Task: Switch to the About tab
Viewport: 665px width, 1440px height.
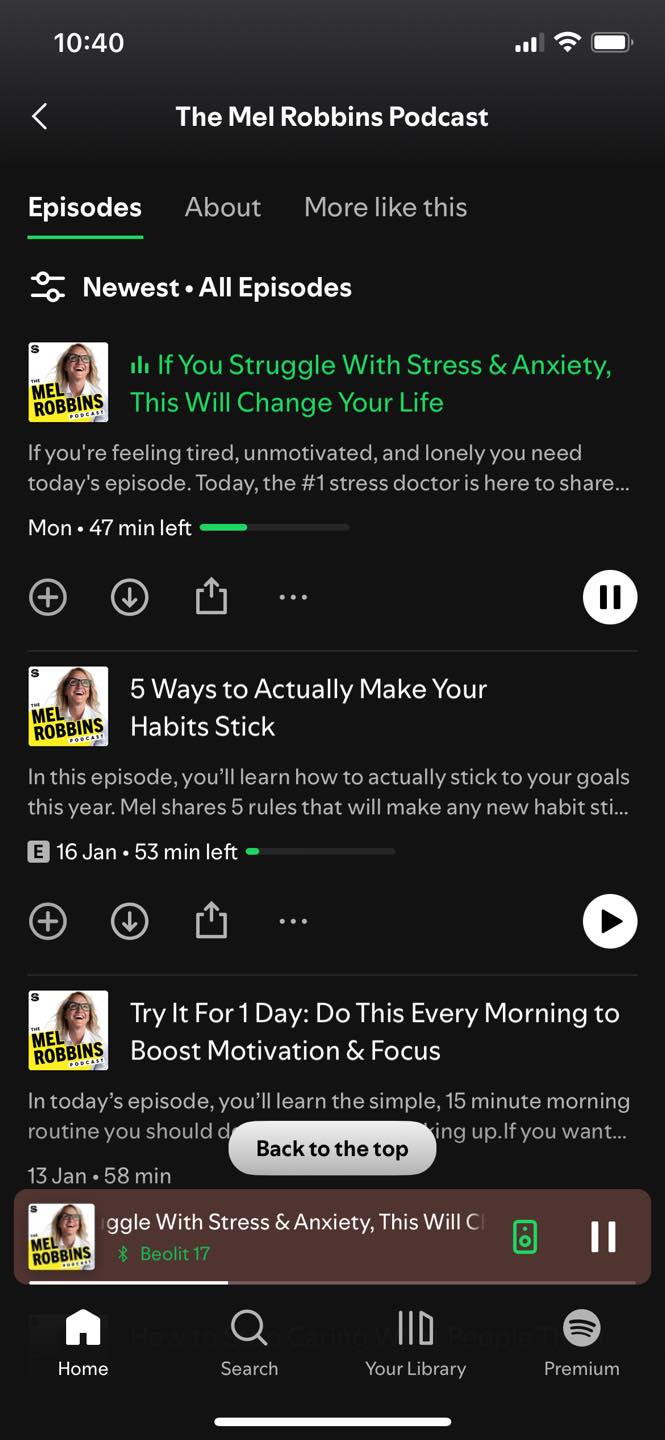Action: tap(223, 207)
